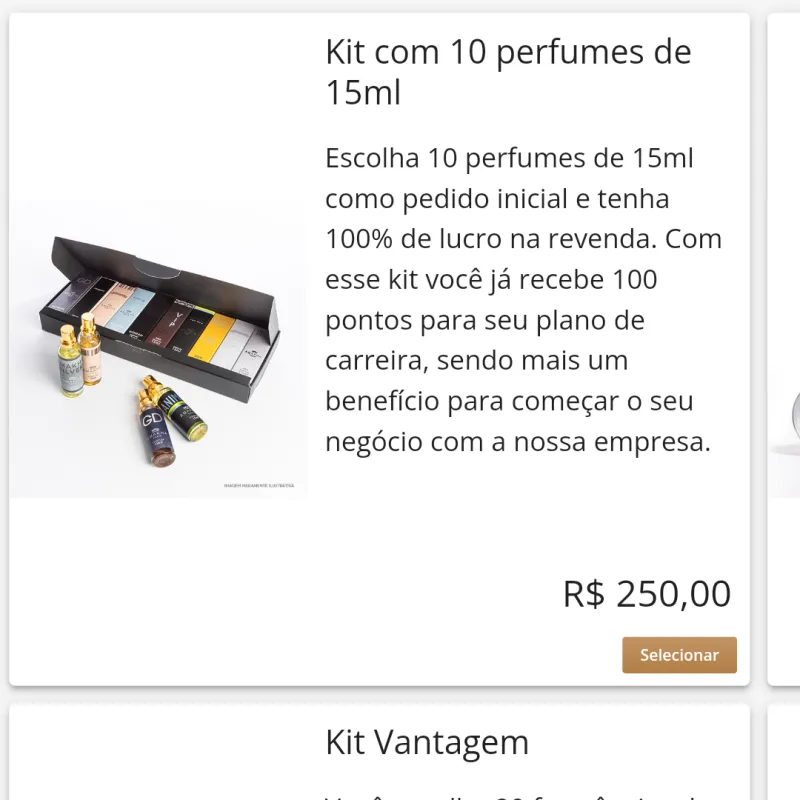
Task: Select the Kit com 10 perfumes
Action: [679, 655]
